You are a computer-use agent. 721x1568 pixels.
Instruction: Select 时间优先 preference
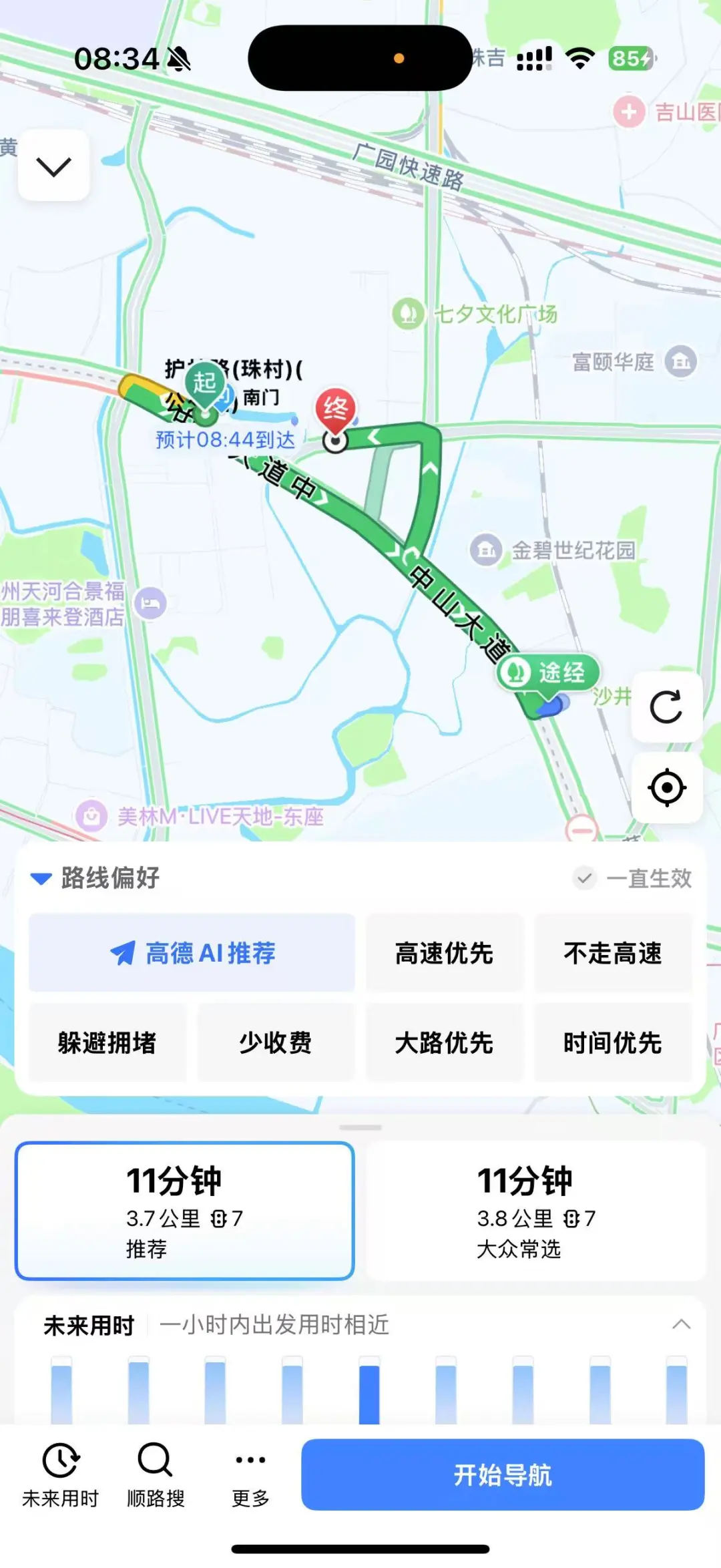coord(612,1042)
